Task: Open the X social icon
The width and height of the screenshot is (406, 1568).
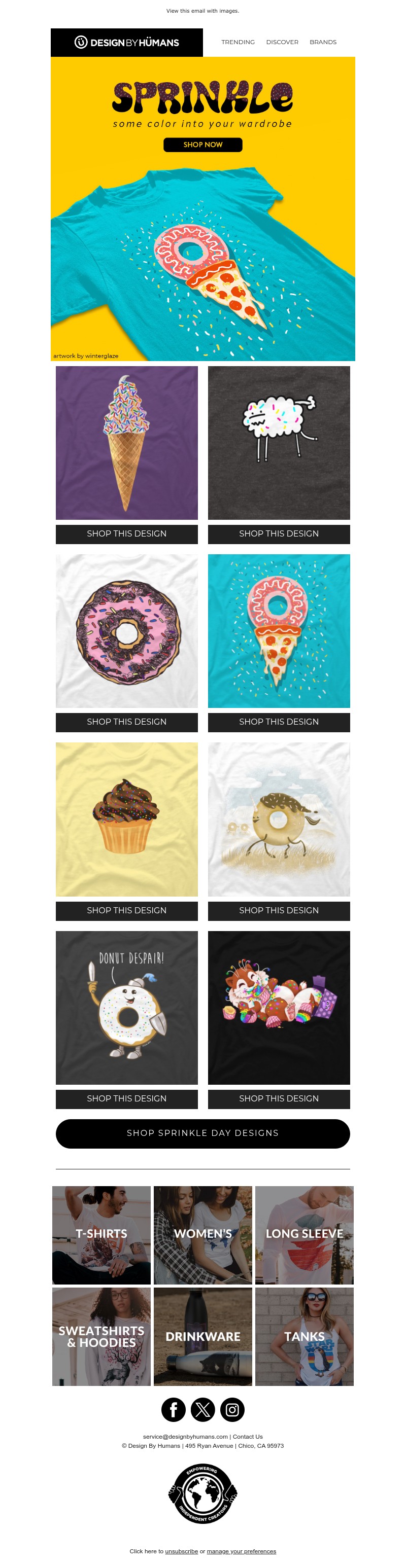Action: click(202, 1409)
